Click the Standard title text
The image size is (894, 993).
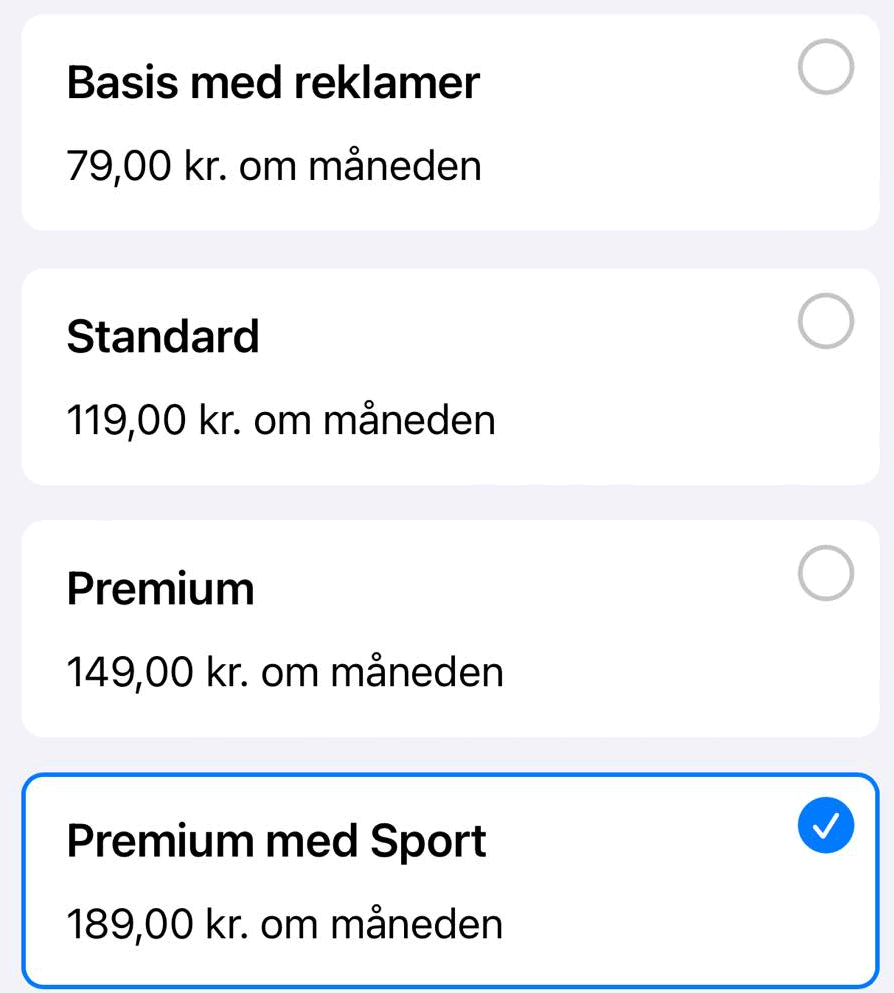tap(163, 336)
